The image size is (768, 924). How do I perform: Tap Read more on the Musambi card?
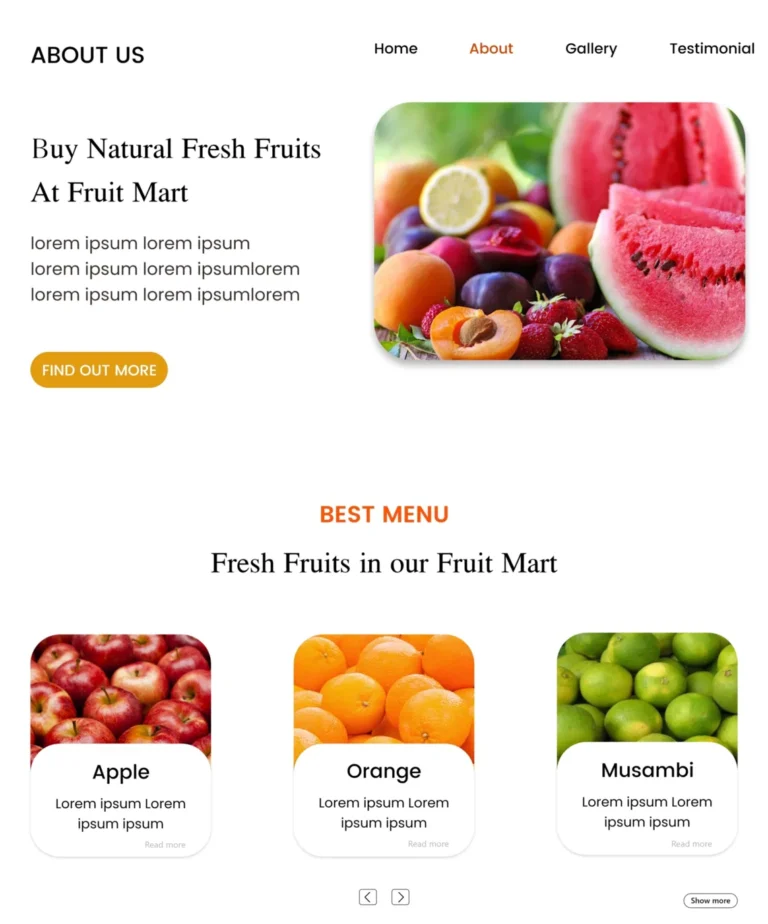[692, 844]
